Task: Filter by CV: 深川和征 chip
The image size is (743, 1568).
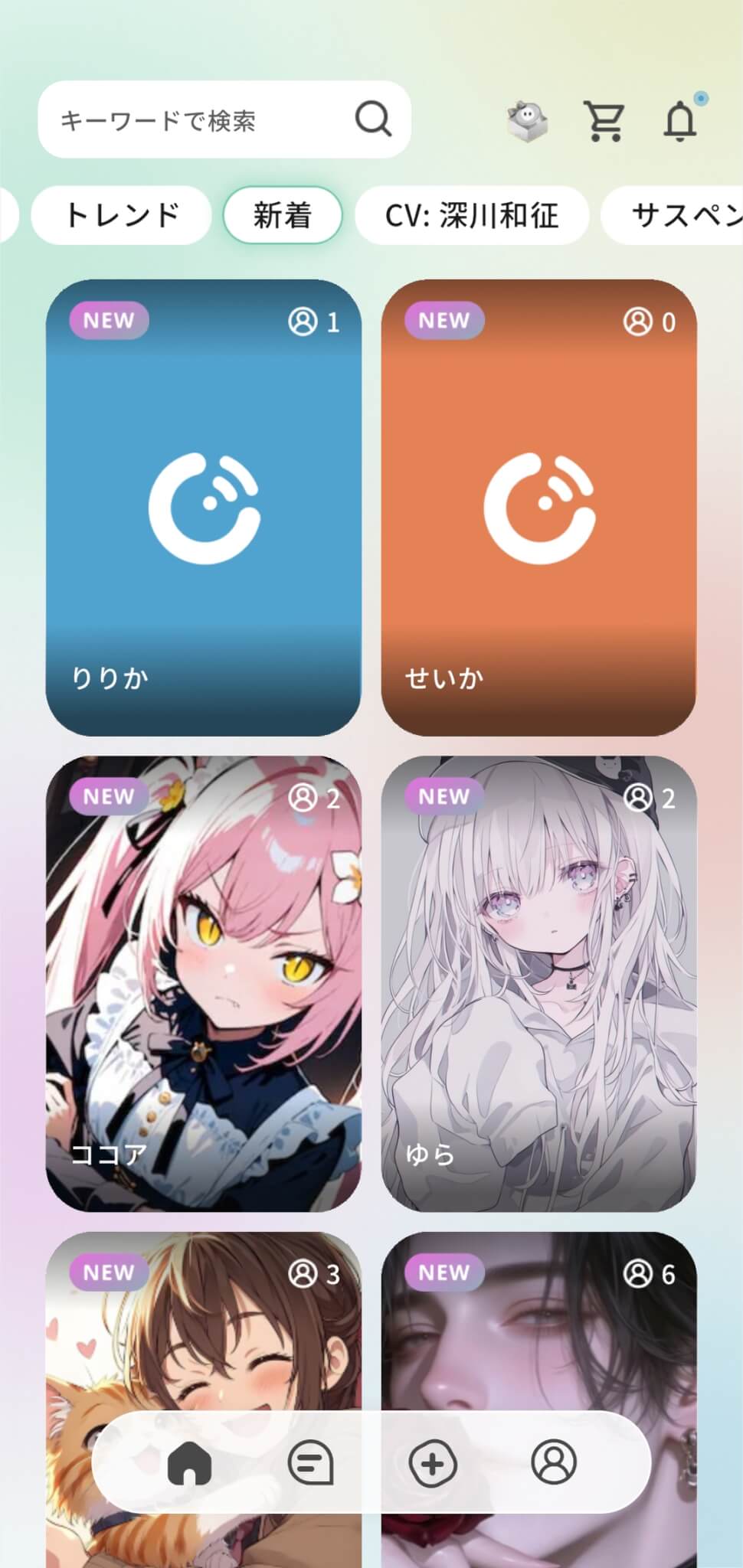Action: [x=471, y=215]
